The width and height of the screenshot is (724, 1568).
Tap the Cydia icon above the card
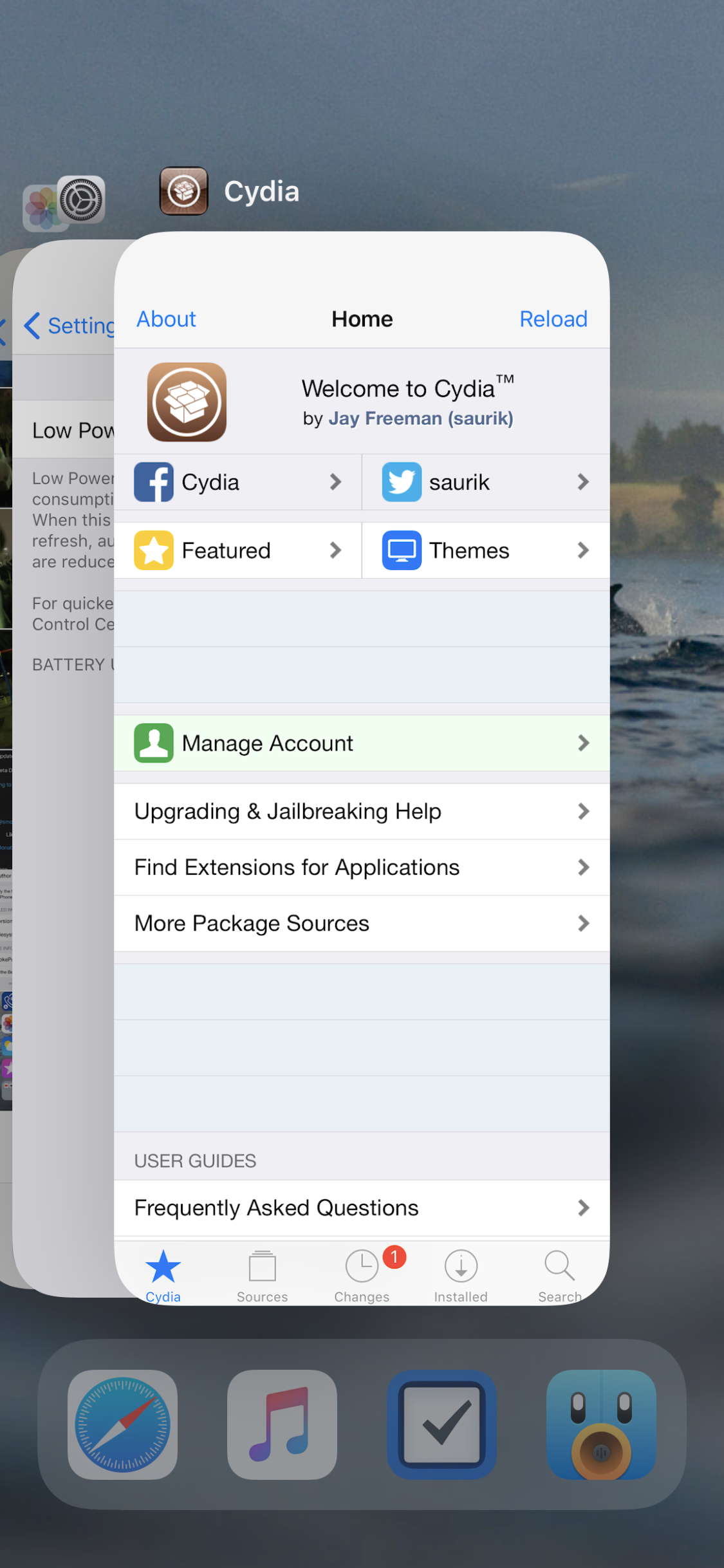[183, 191]
